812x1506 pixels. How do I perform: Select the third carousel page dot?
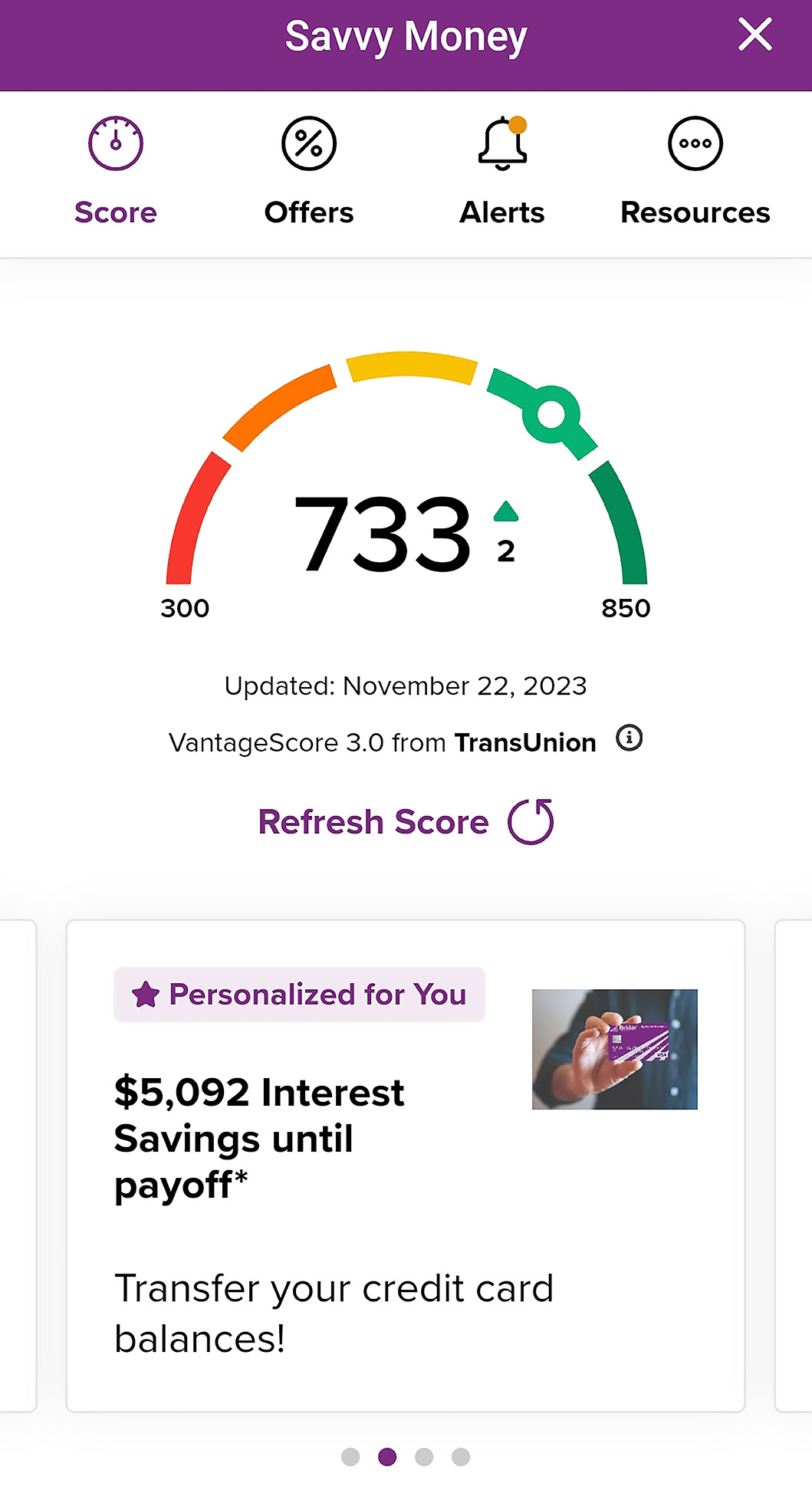[424, 1457]
